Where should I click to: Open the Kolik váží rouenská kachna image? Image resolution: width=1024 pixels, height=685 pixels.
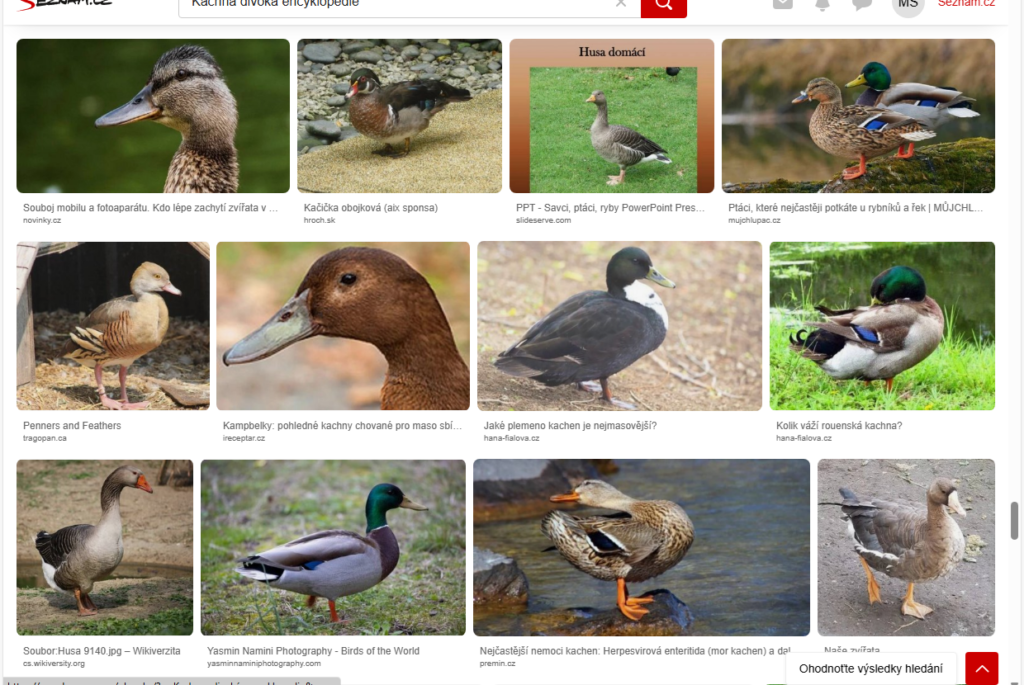click(882, 326)
